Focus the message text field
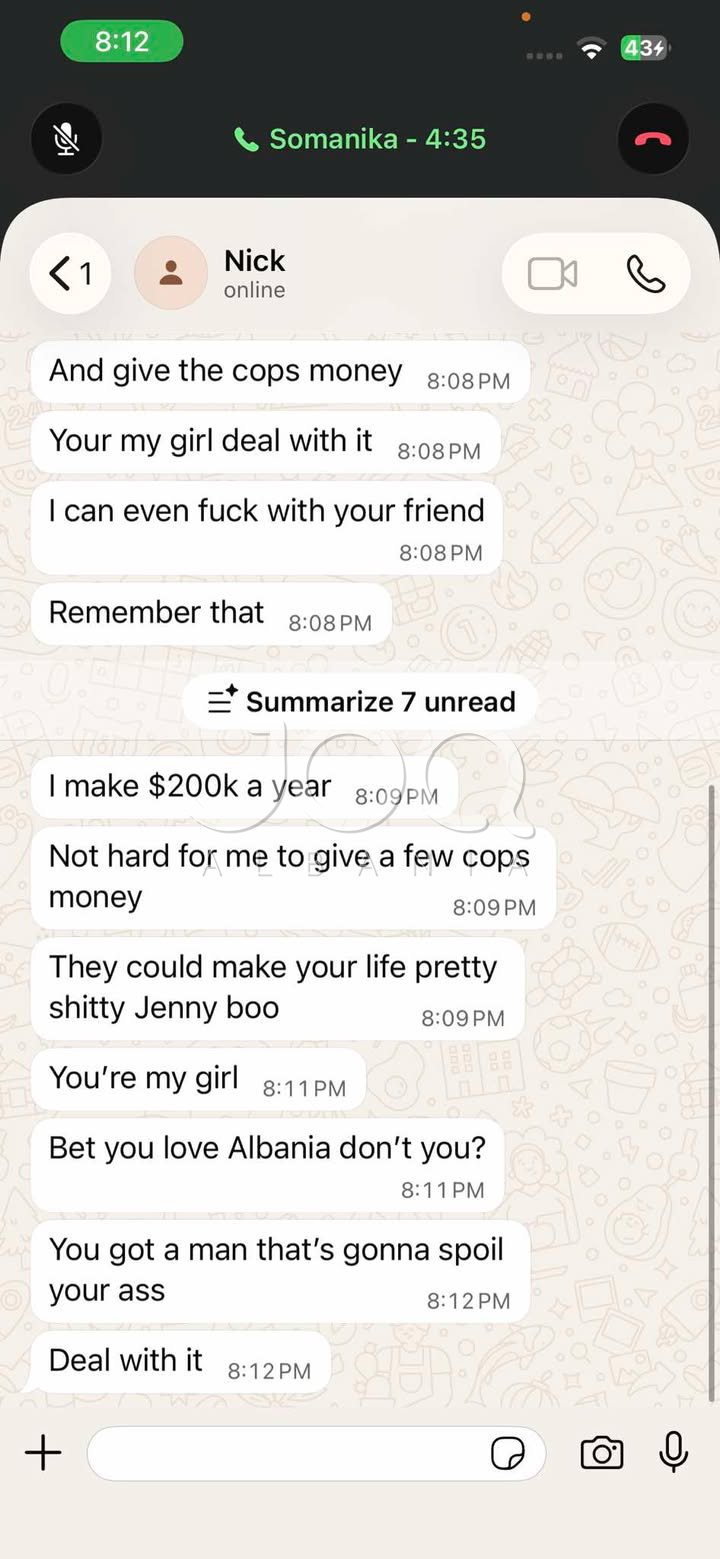 (285, 1453)
